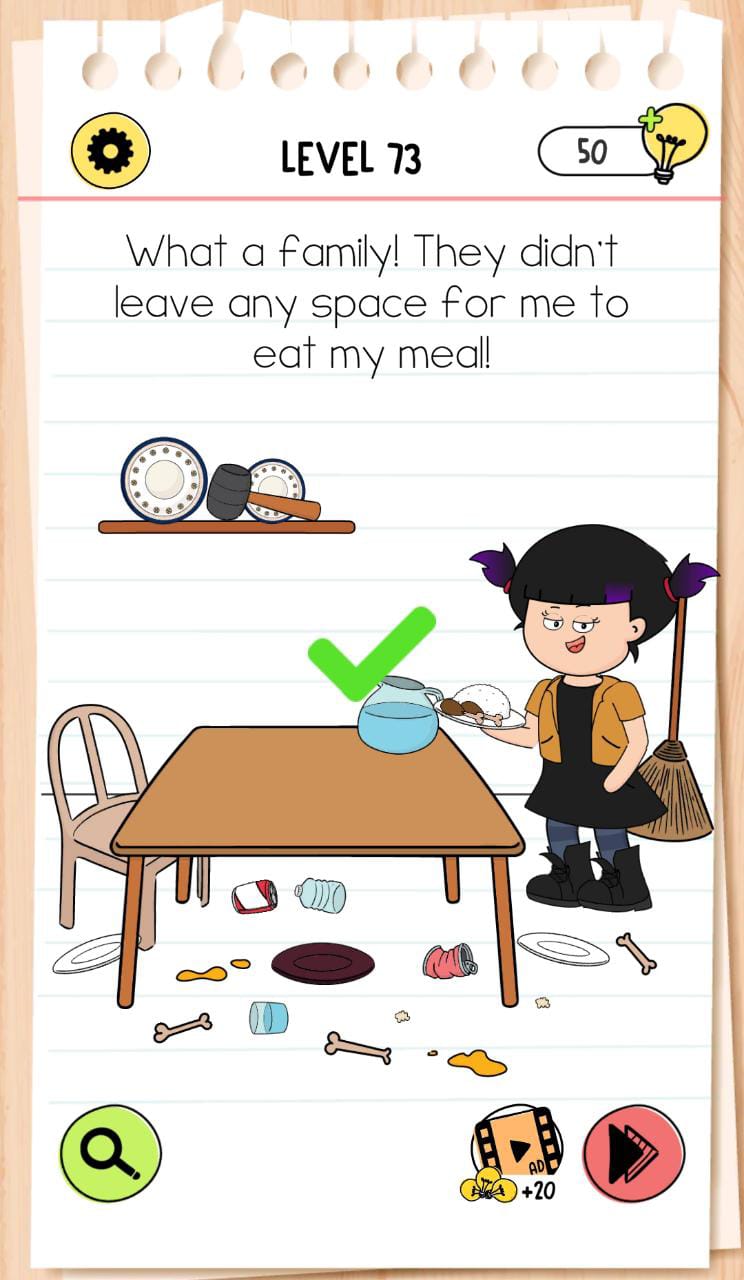Open the settings gear

point(110,152)
